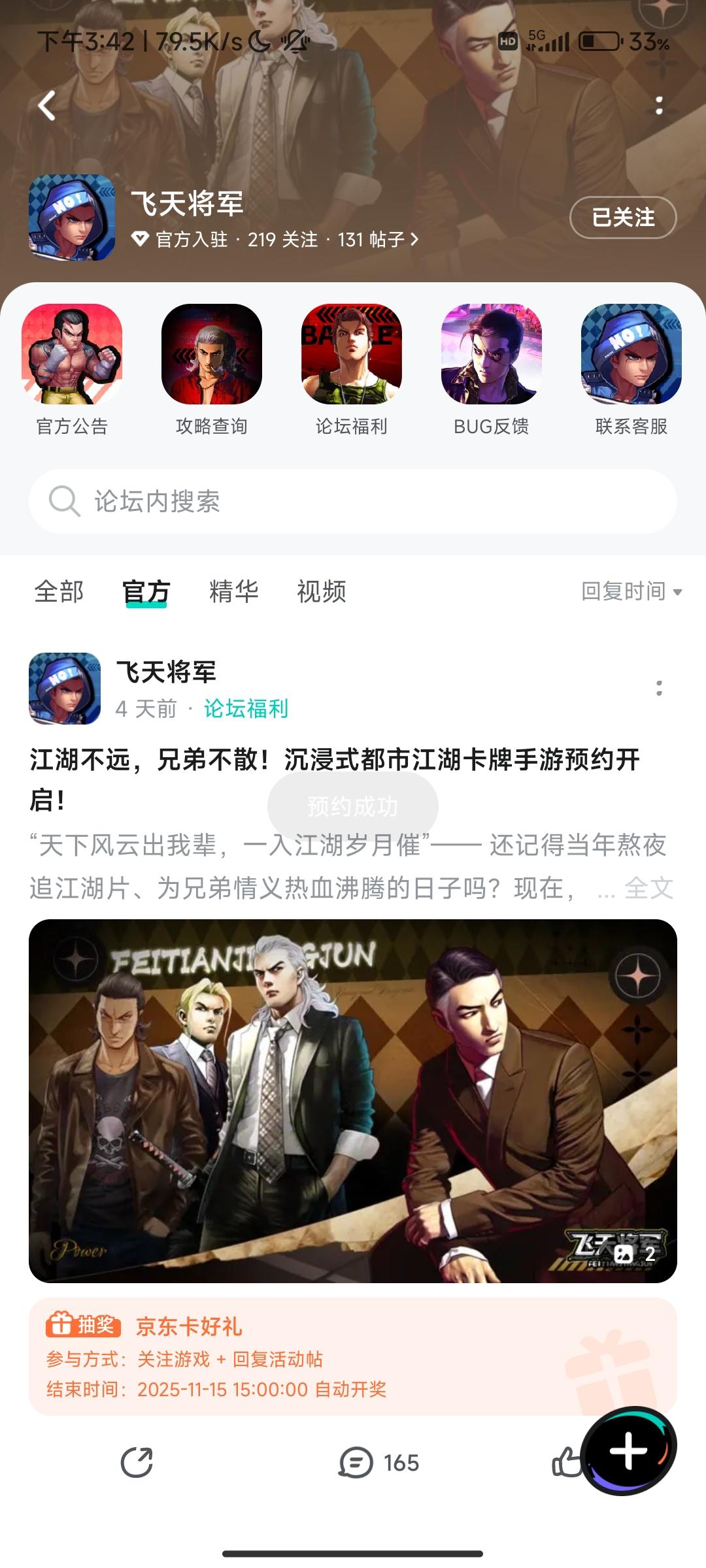Switch to the 精华 tab
Image resolution: width=706 pixels, height=1568 pixels.
pyautogui.click(x=234, y=592)
